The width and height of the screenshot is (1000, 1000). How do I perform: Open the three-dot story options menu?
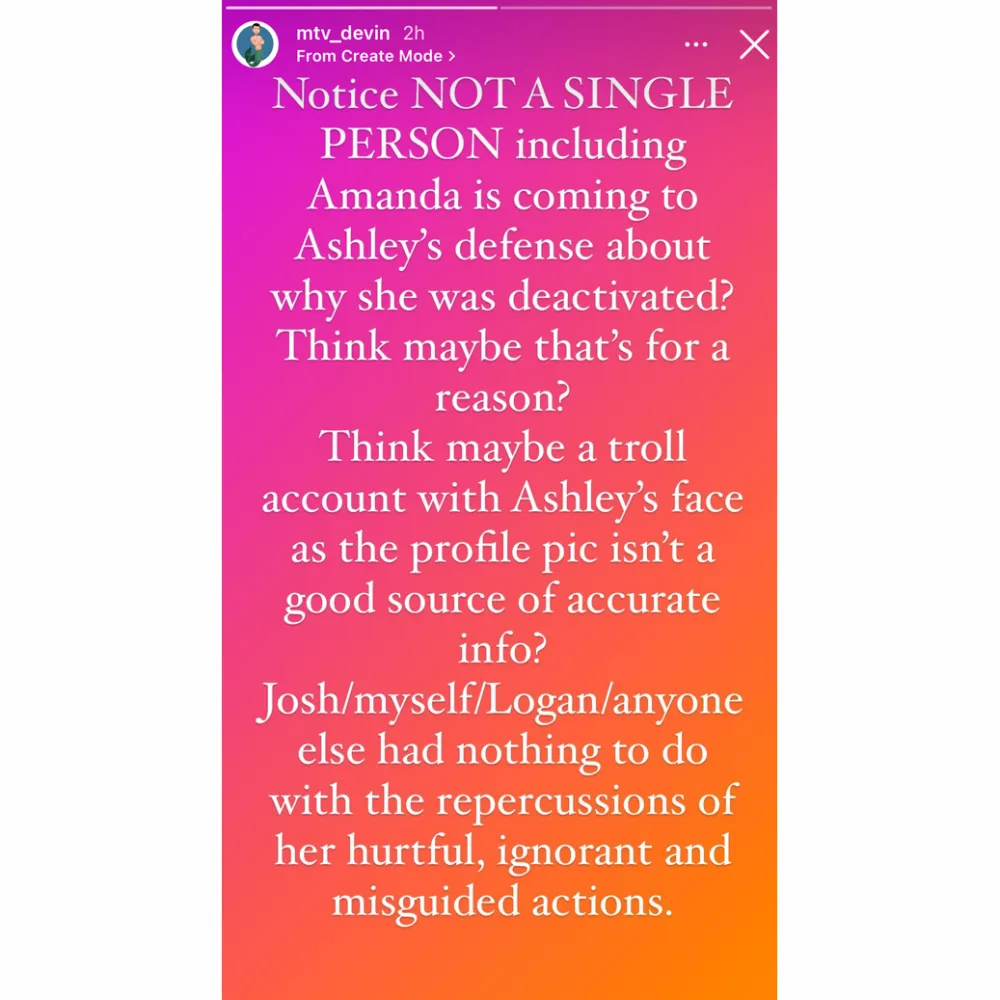click(x=696, y=45)
